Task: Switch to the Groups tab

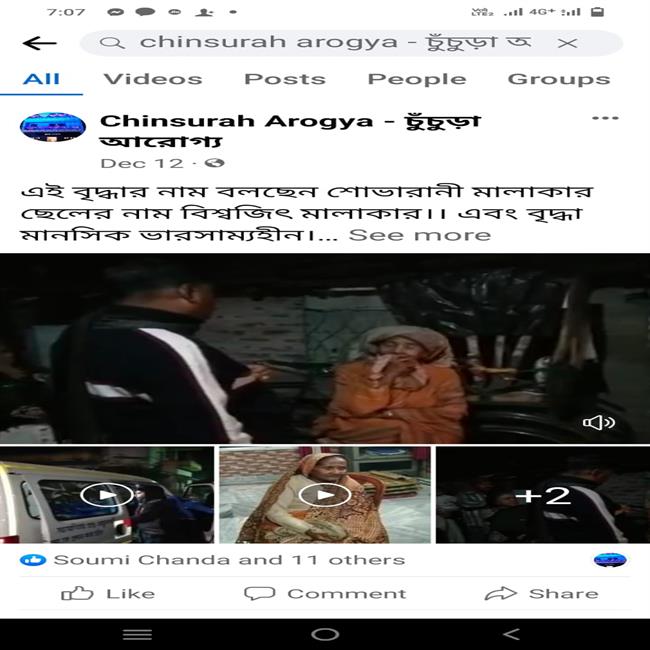Action: [558, 79]
